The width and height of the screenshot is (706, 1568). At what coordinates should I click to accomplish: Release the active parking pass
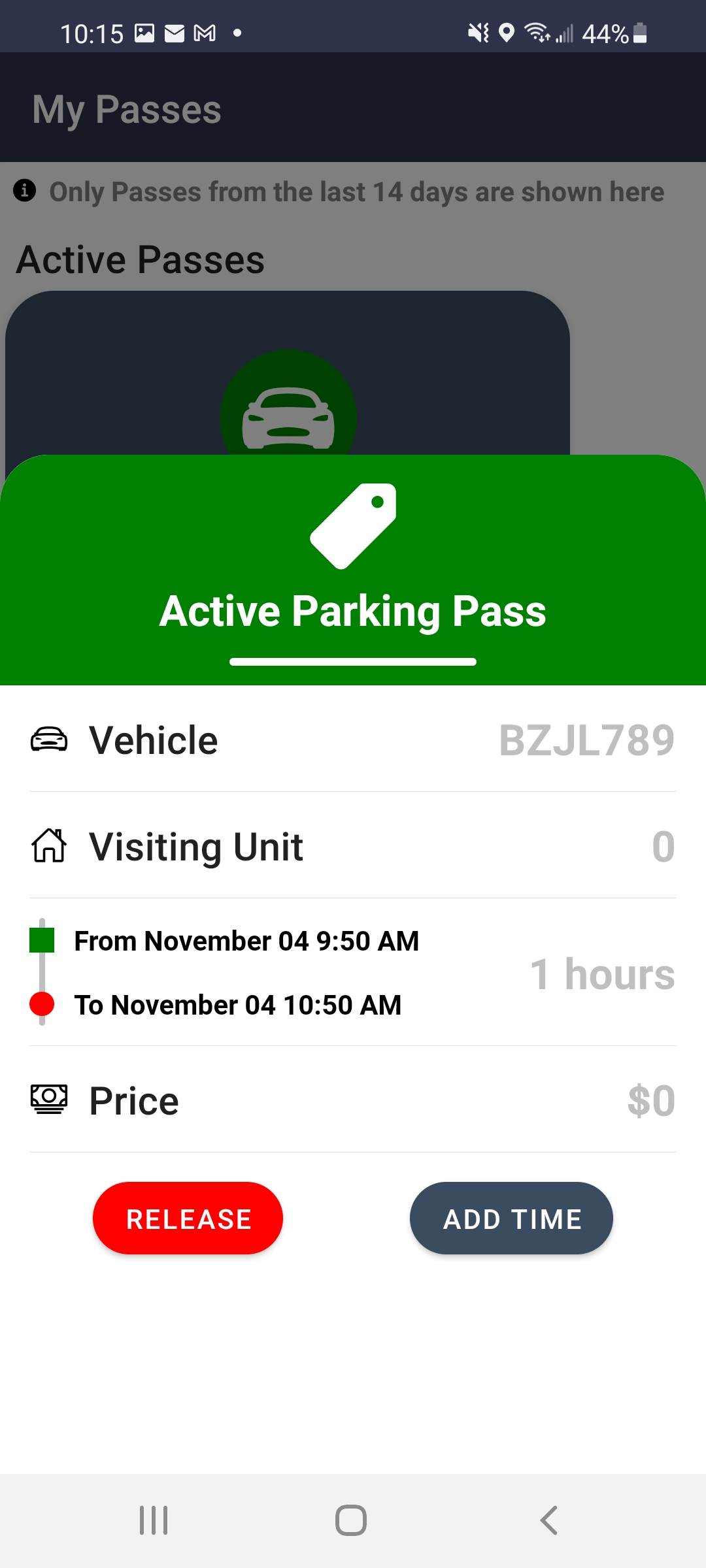click(188, 1218)
